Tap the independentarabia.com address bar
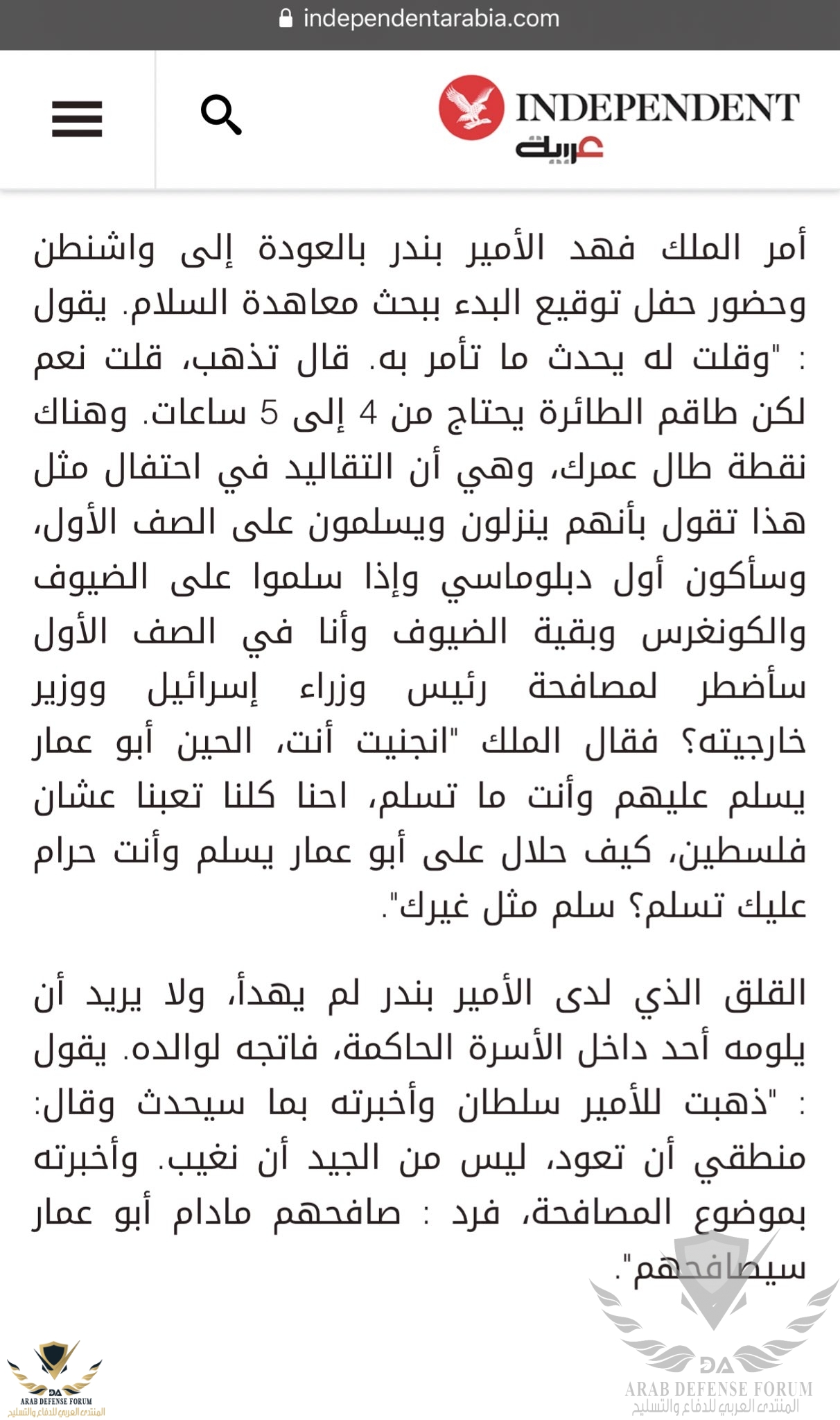This screenshot has width=840, height=1420. point(420,19)
